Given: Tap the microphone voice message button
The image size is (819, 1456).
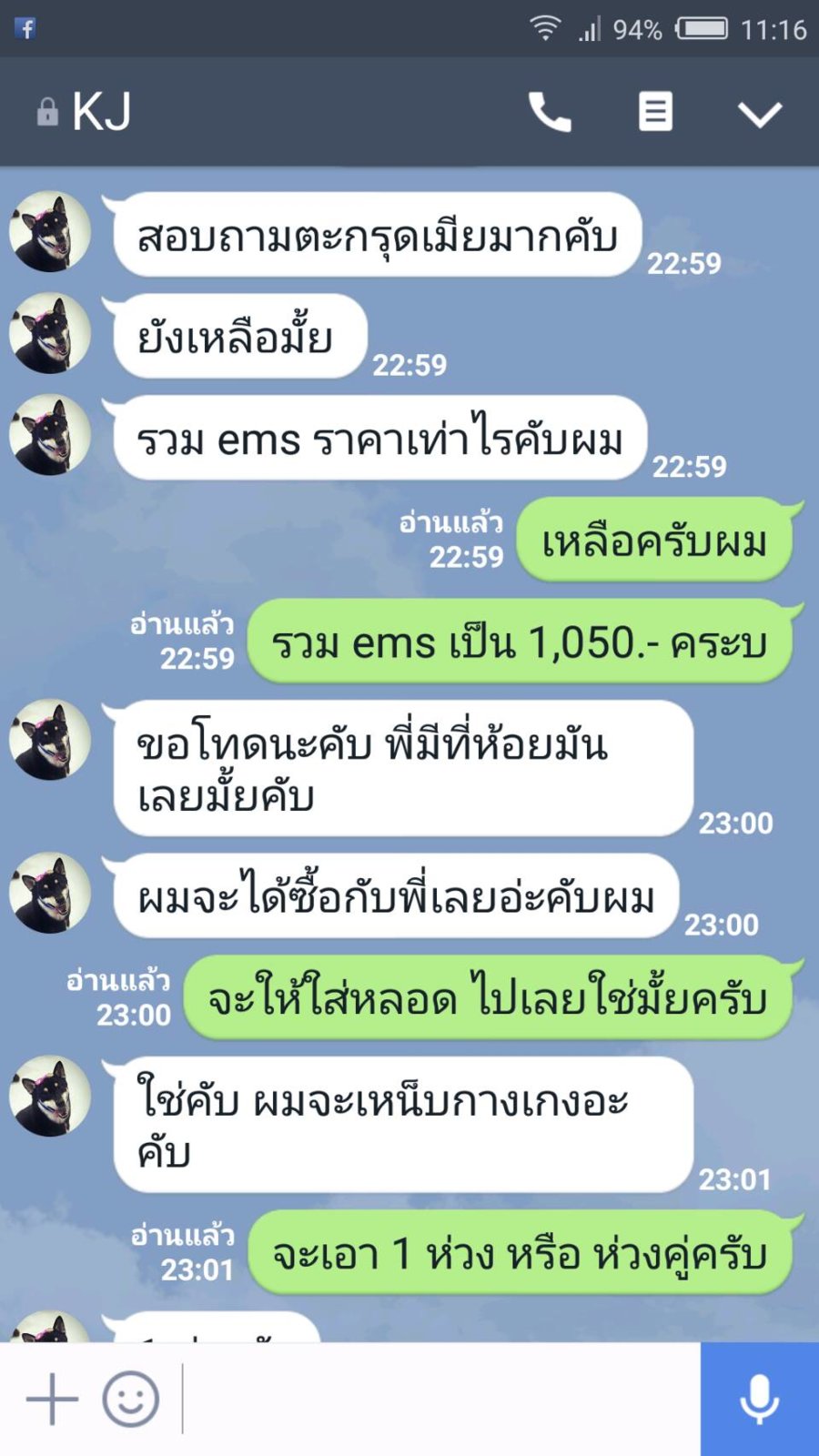Looking at the screenshot, I should pos(759,1399).
